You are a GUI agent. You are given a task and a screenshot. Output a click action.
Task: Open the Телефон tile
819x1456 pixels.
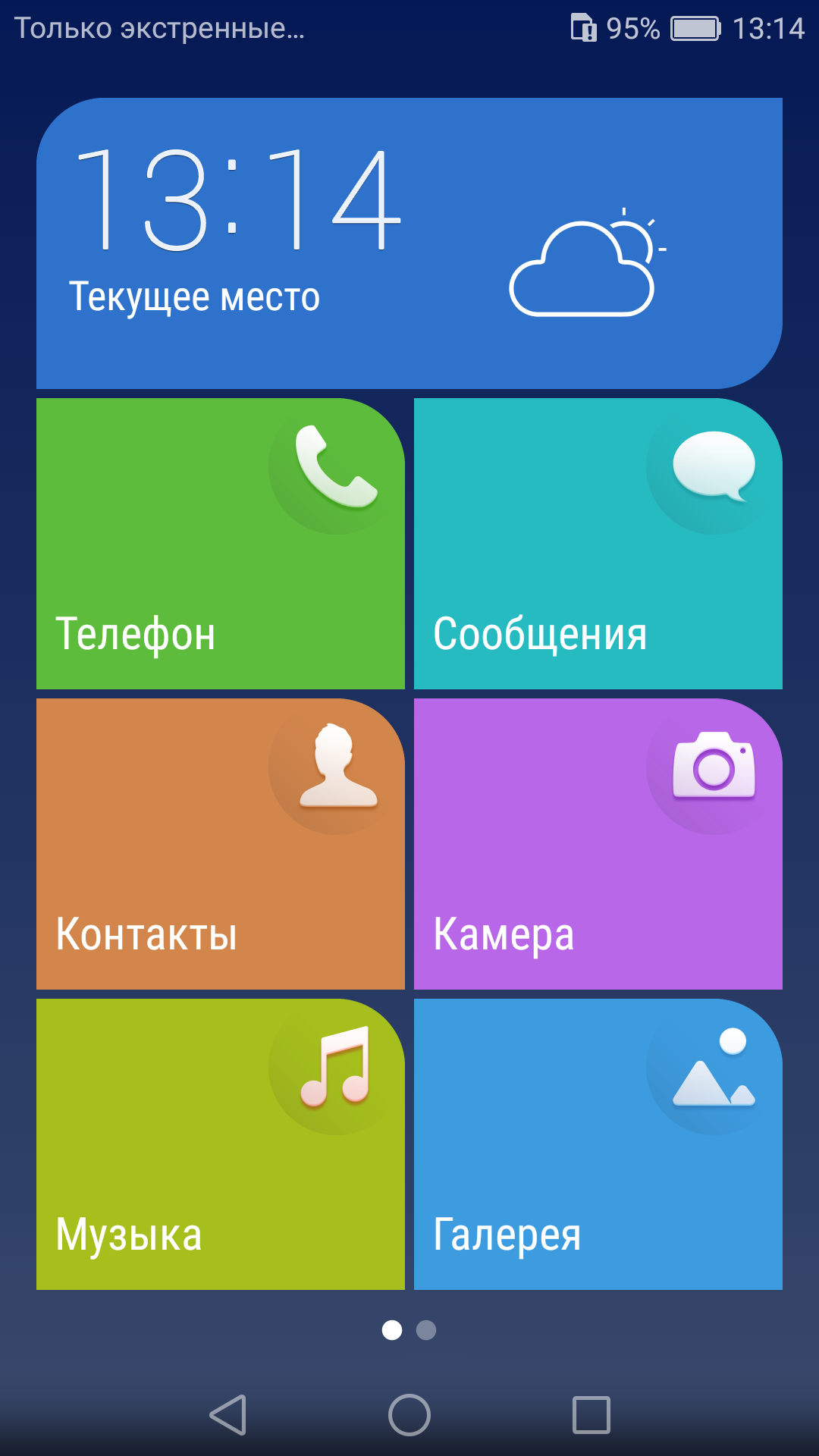coord(221,544)
